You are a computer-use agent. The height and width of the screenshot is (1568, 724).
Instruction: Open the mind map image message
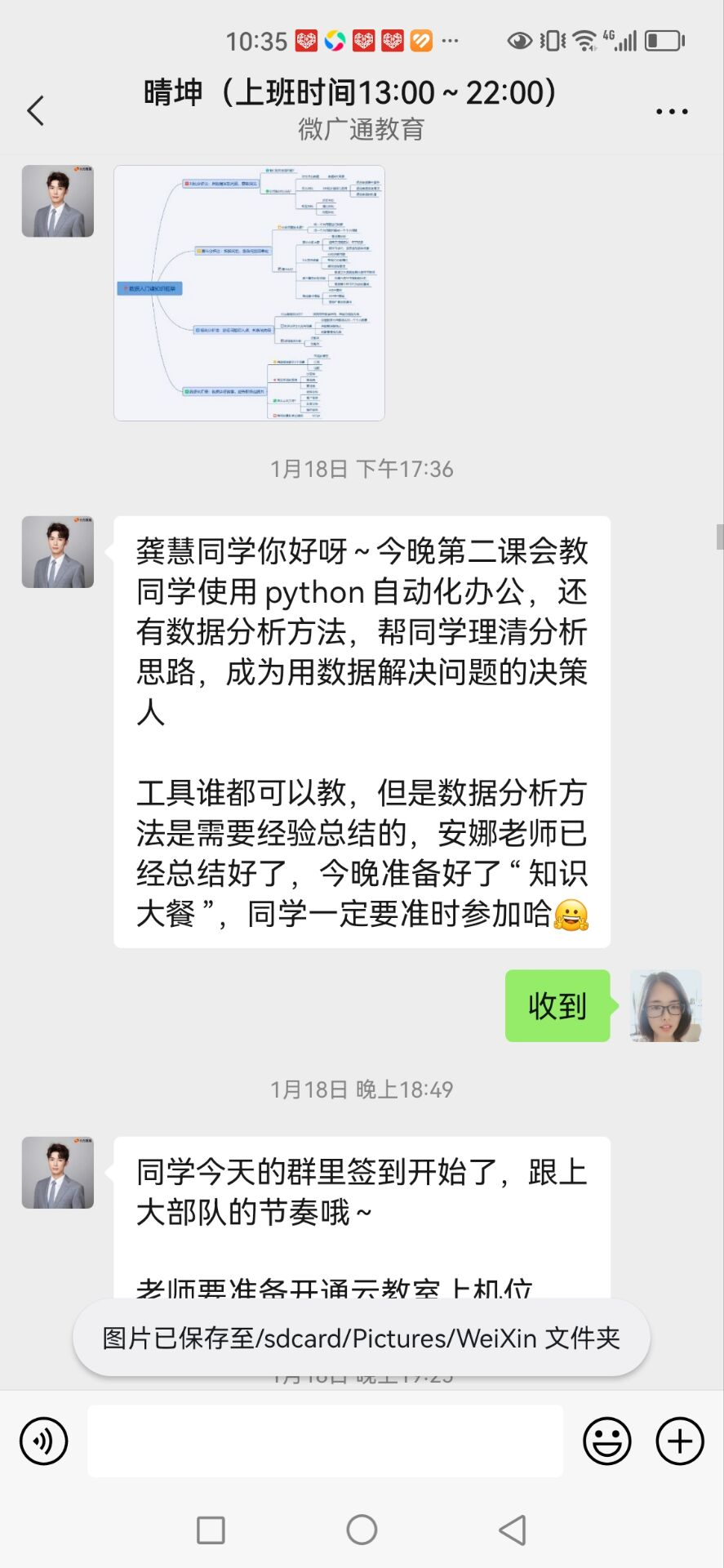249,293
